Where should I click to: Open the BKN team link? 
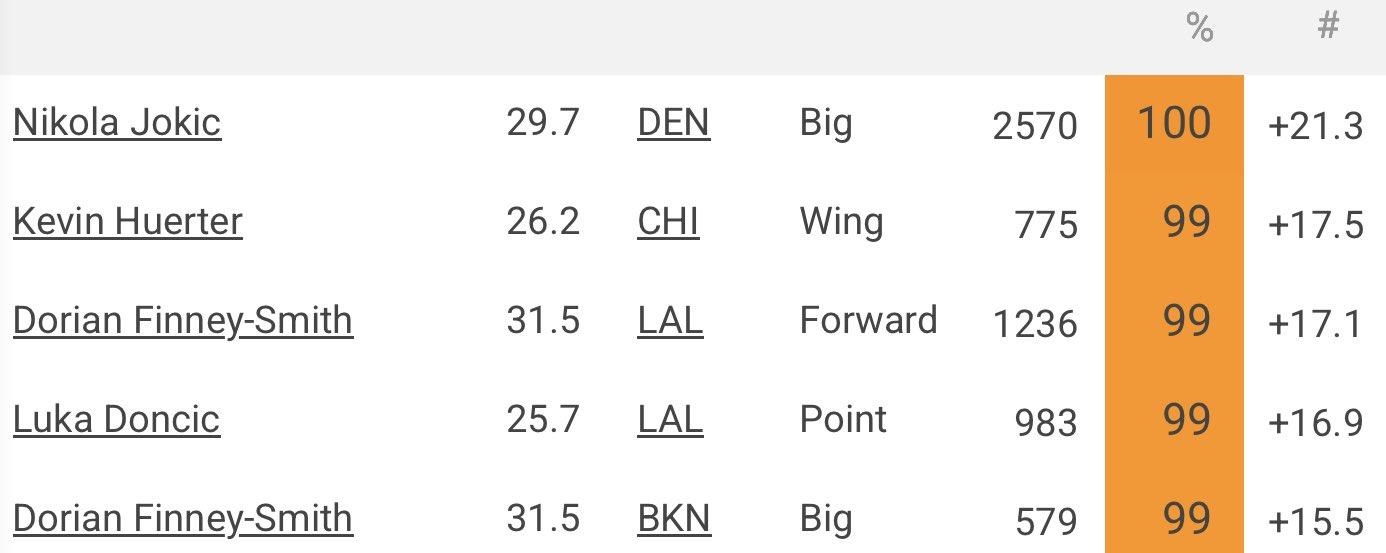(673, 519)
